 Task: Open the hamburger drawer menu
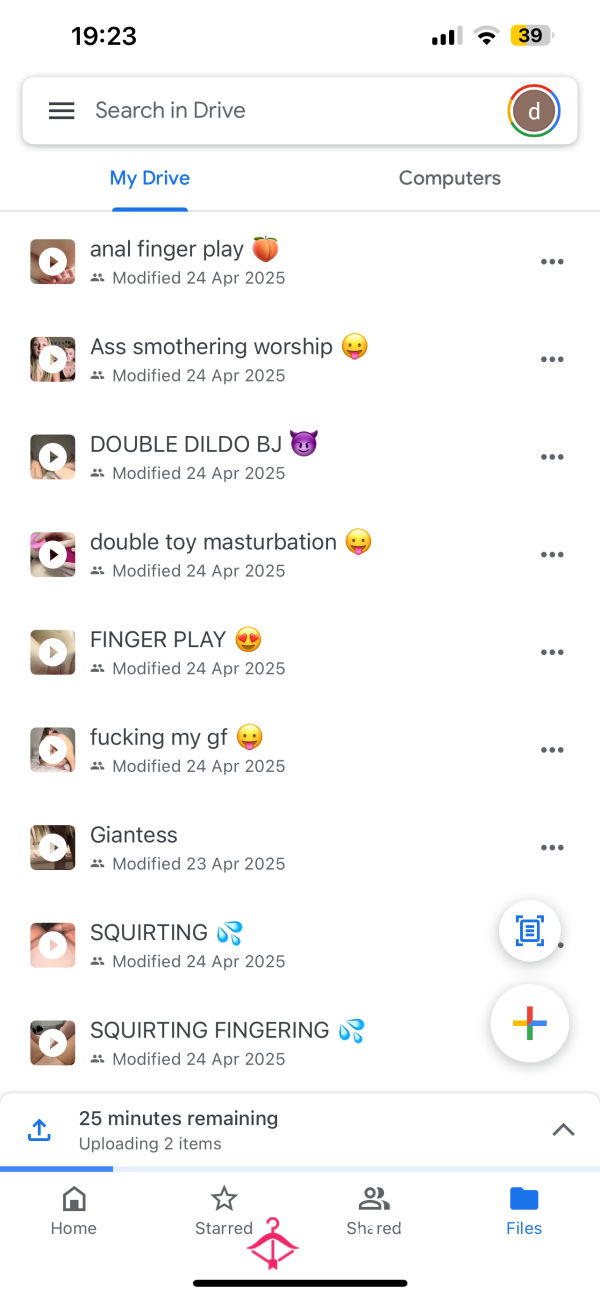point(62,111)
